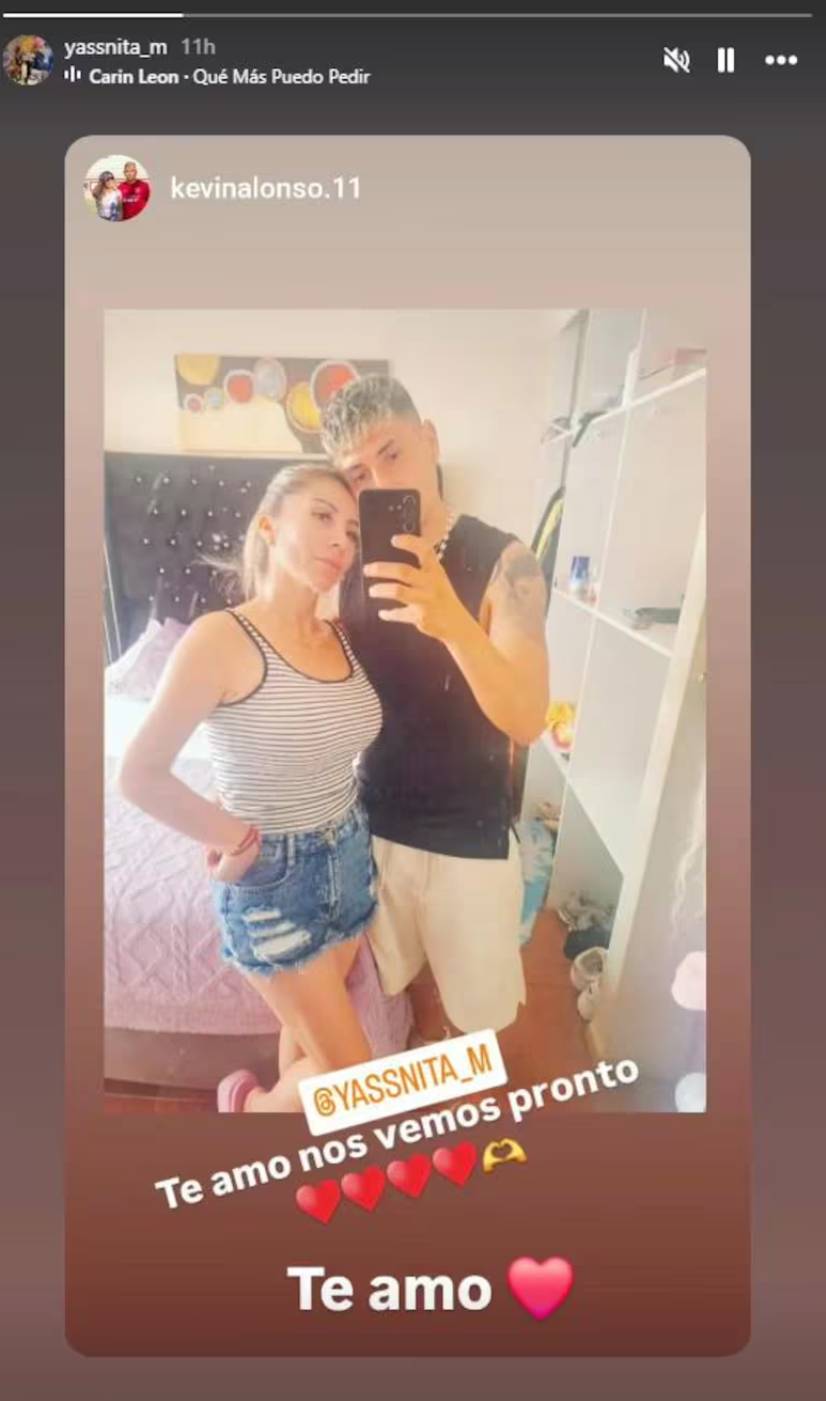Unmute the story sound
Image resolution: width=826 pixels, height=1401 pixels.
point(676,60)
